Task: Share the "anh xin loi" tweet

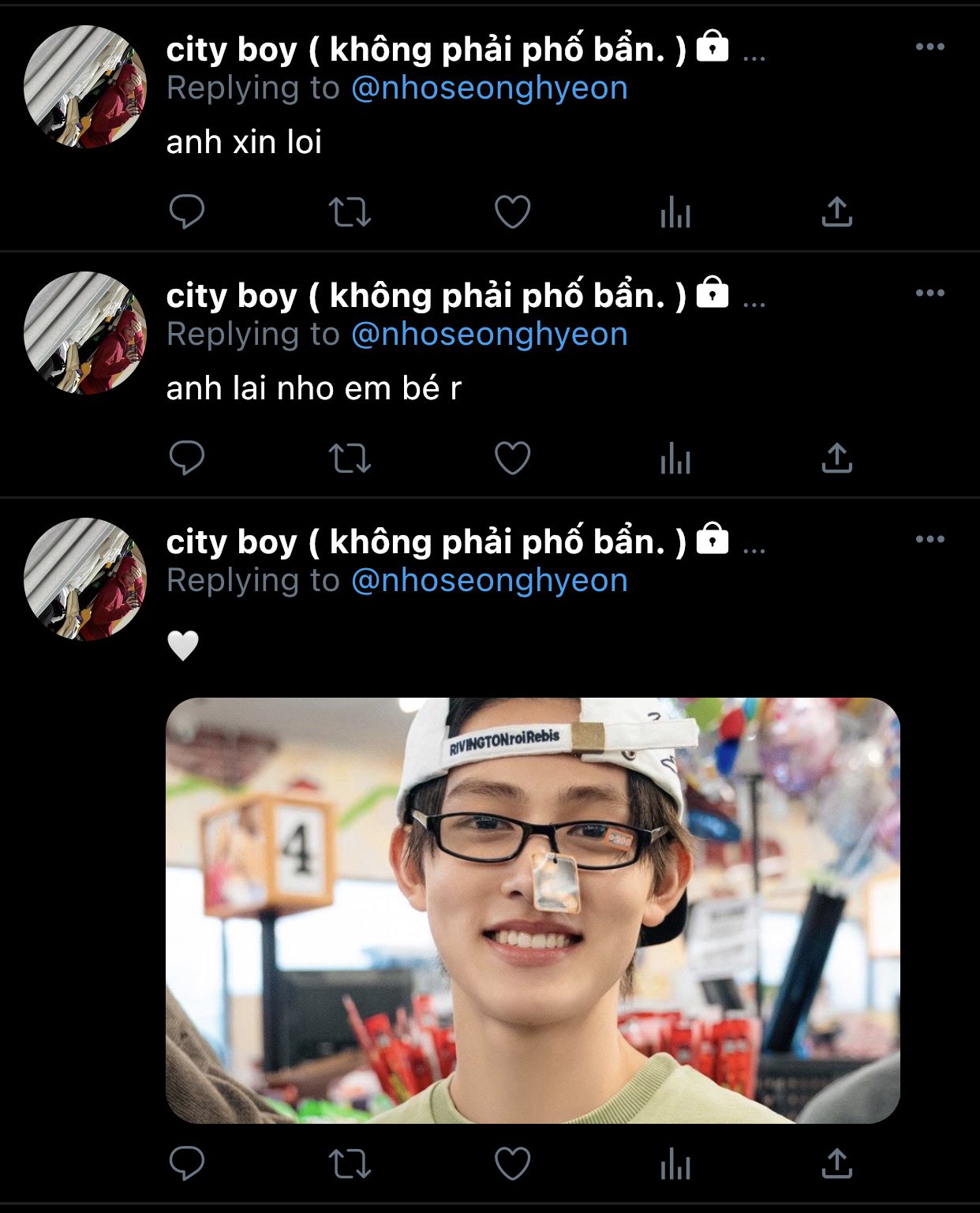Action: [x=837, y=212]
